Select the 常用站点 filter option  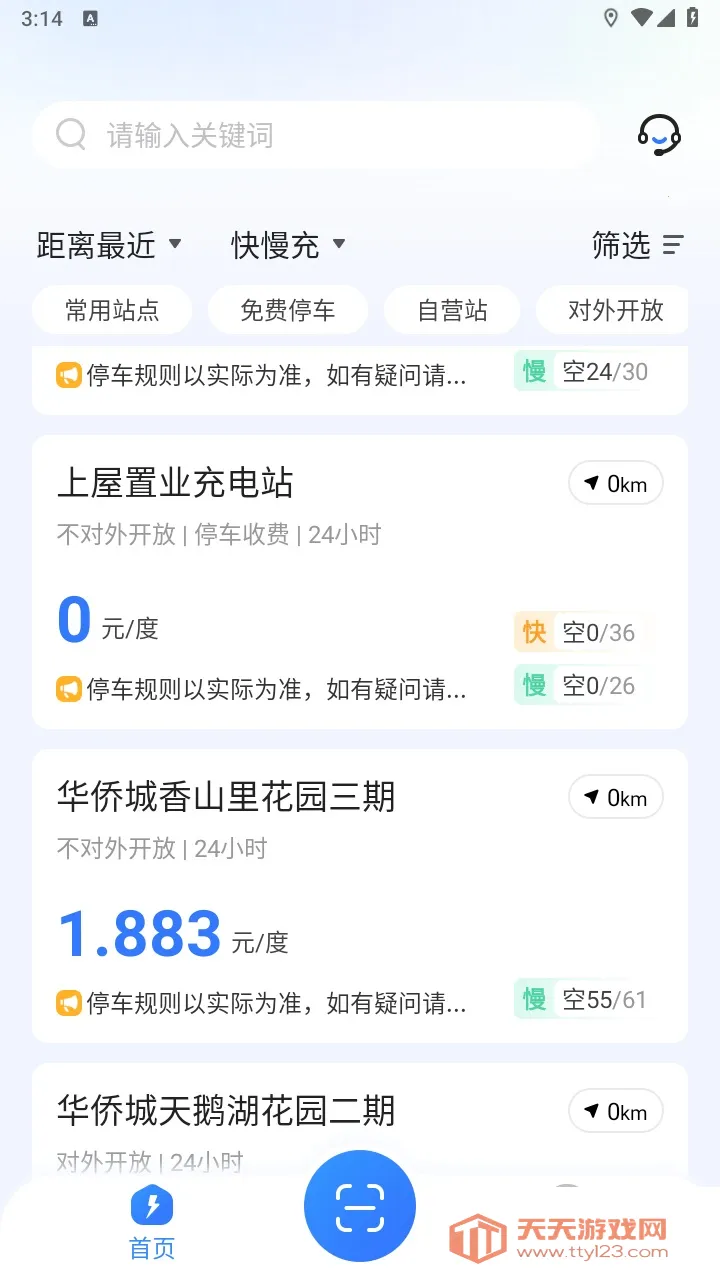click(x=112, y=310)
